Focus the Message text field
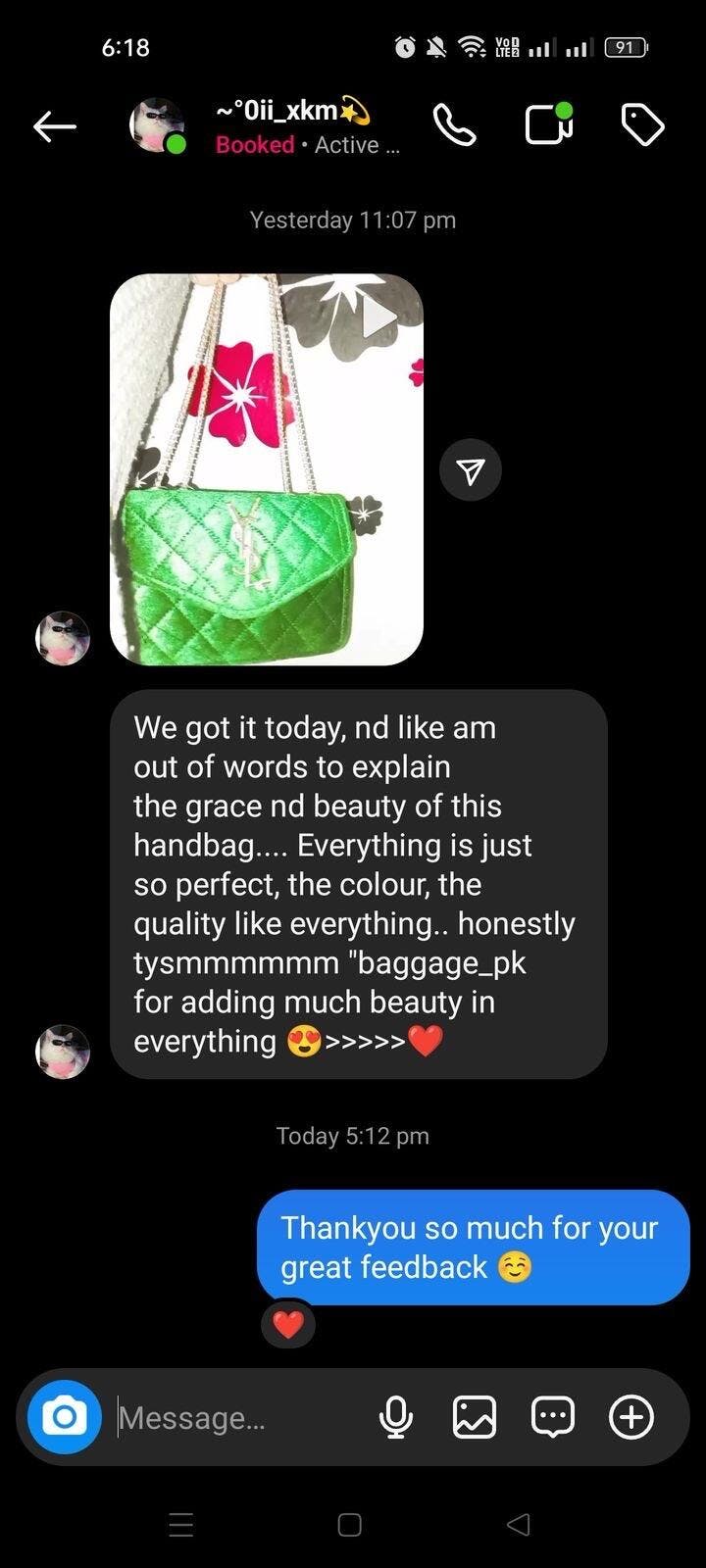The image size is (706, 1568). (240, 1417)
